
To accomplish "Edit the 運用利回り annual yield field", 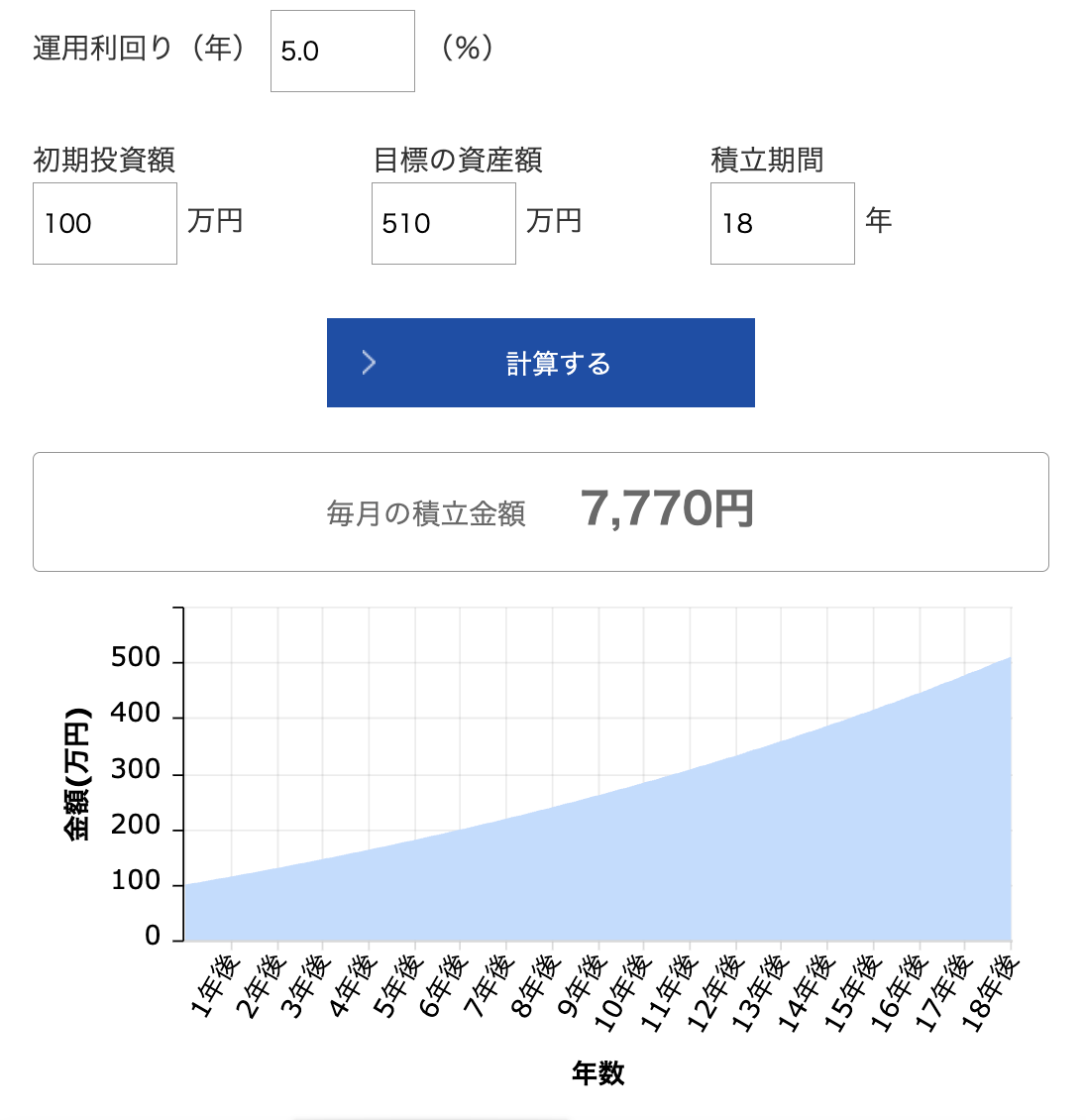I will click(x=342, y=52).
